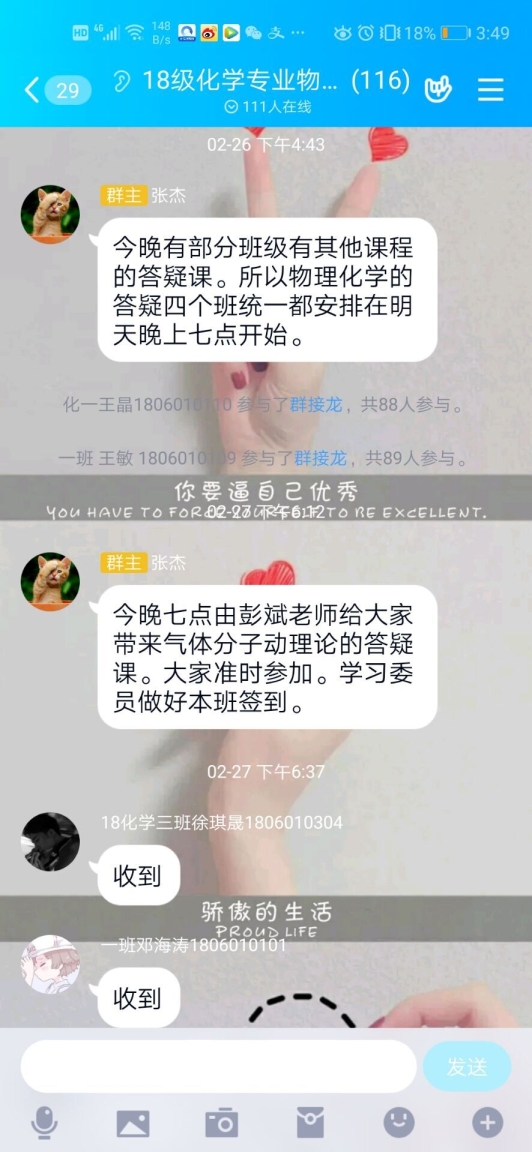Screen dimensions: 532x1152
Task: Open the 群接龙 link in 王敏's notice
Action: tap(320, 459)
